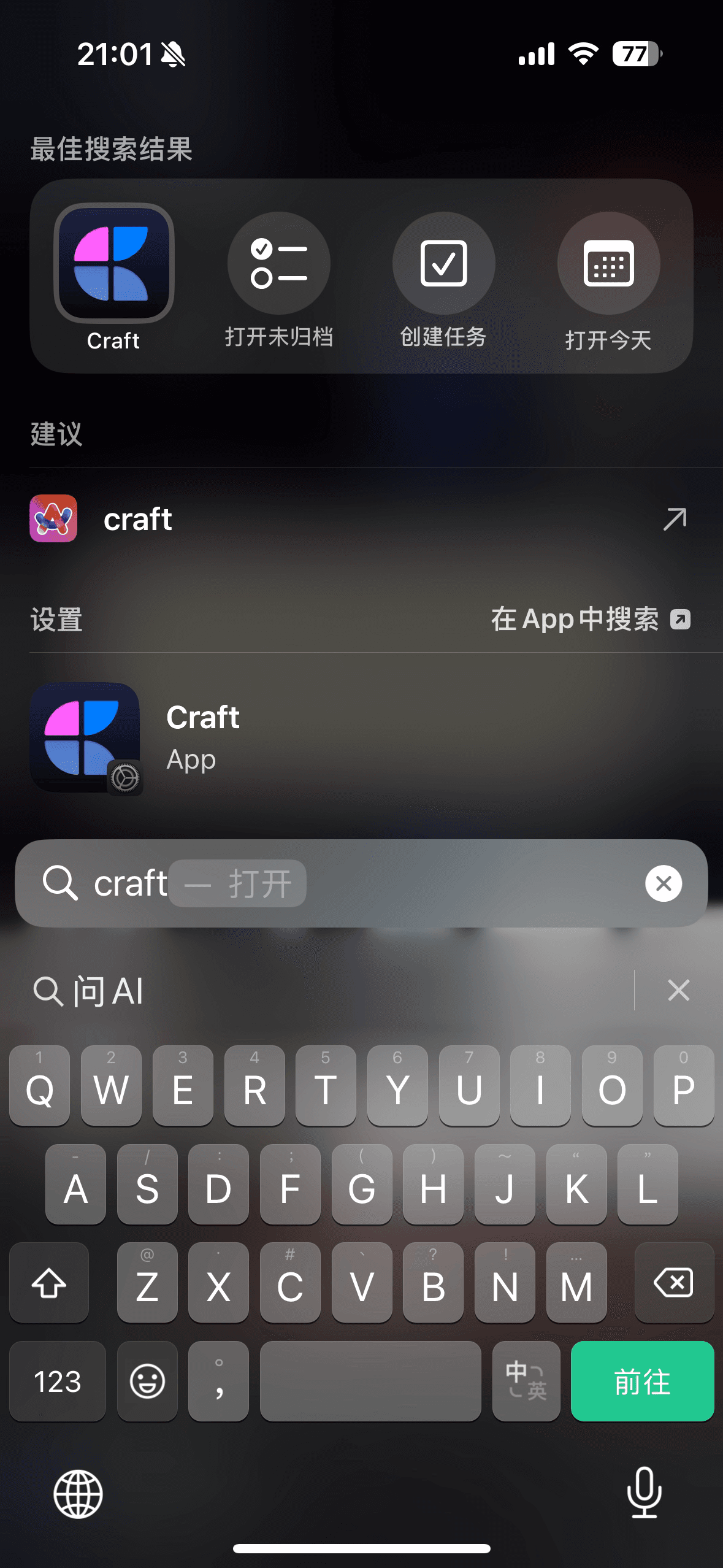Open the Craft app from top results
The width and height of the screenshot is (723, 1568).
click(114, 264)
